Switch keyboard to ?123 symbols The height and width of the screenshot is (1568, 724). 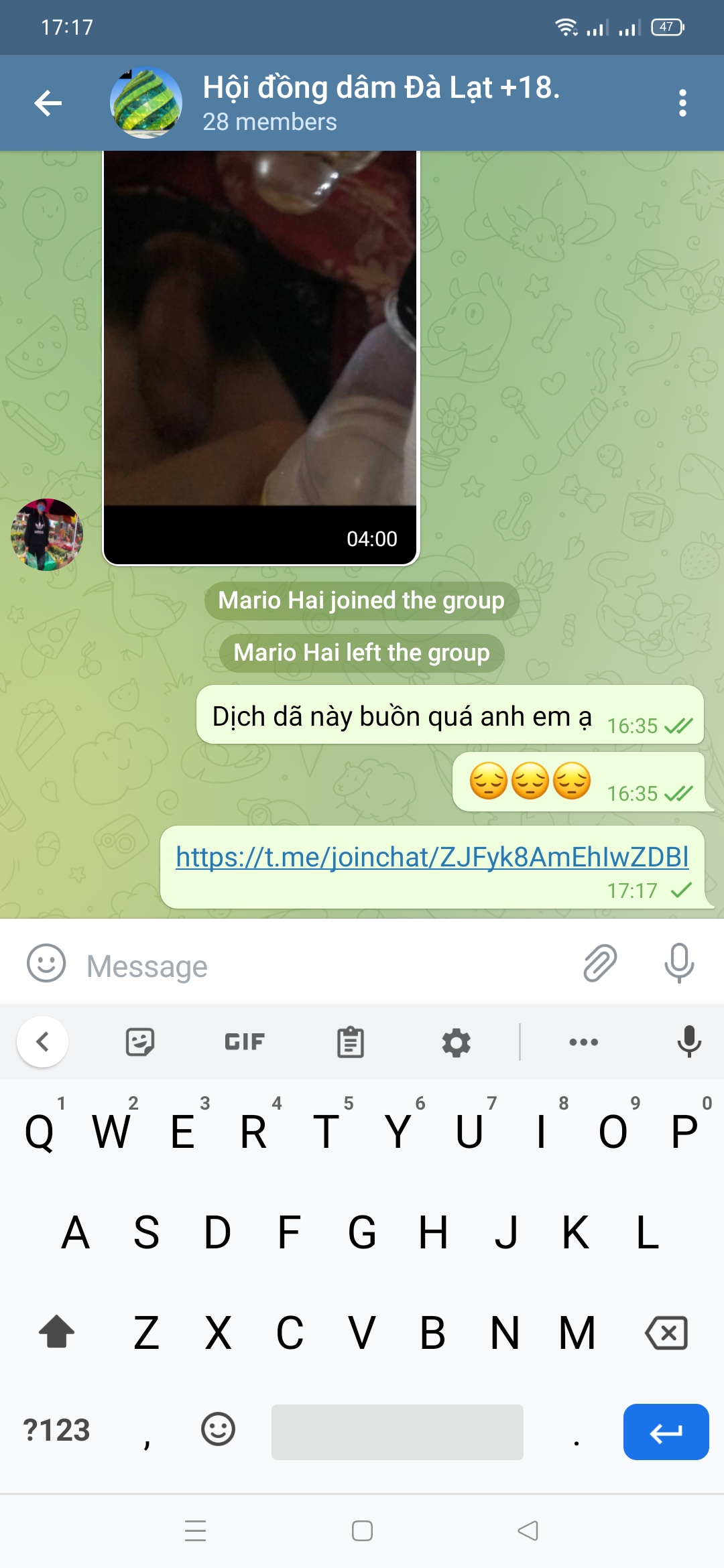57,1430
